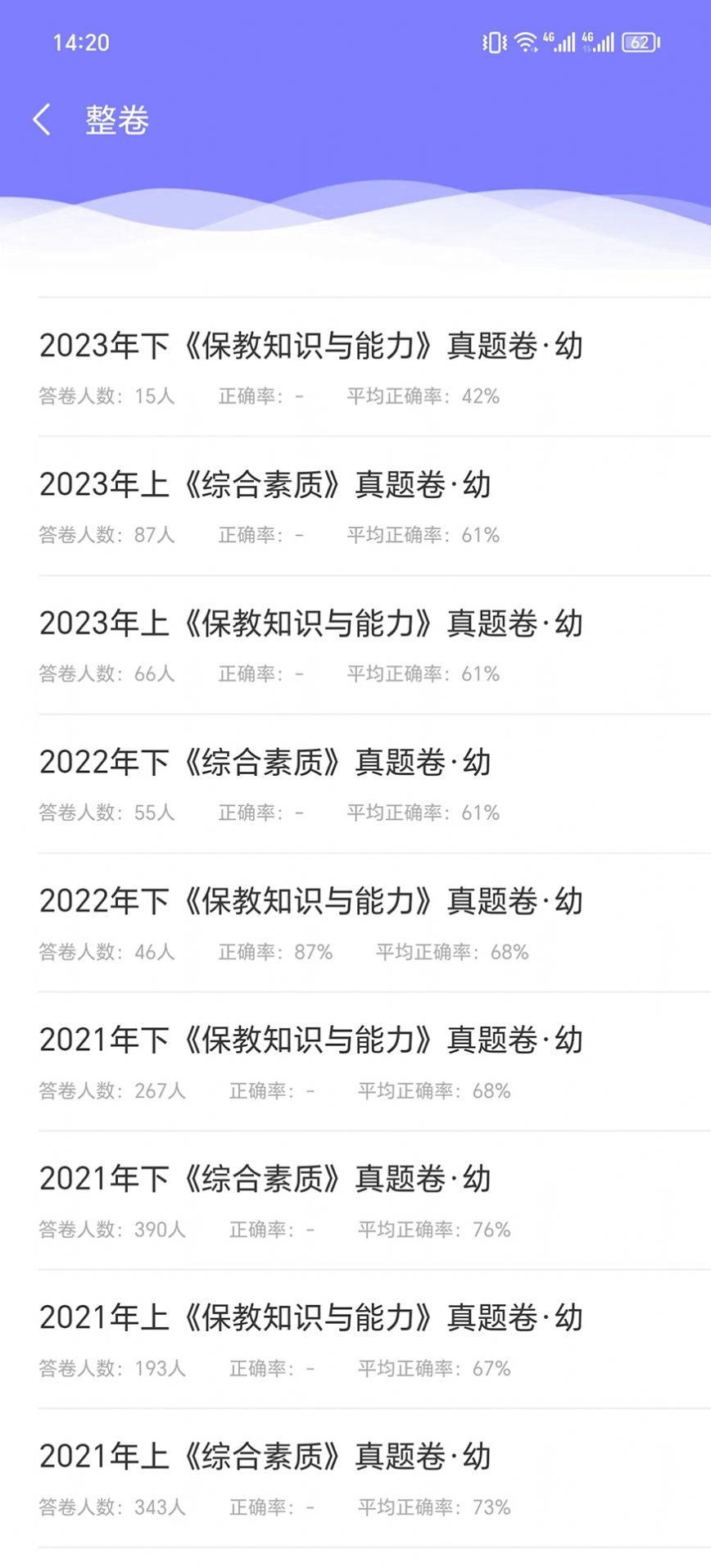Open 2021年上《综合素质》真题卷·幼
Image resolution: width=711 pixels, height=1568 pixels.
tap(265, 1457)
